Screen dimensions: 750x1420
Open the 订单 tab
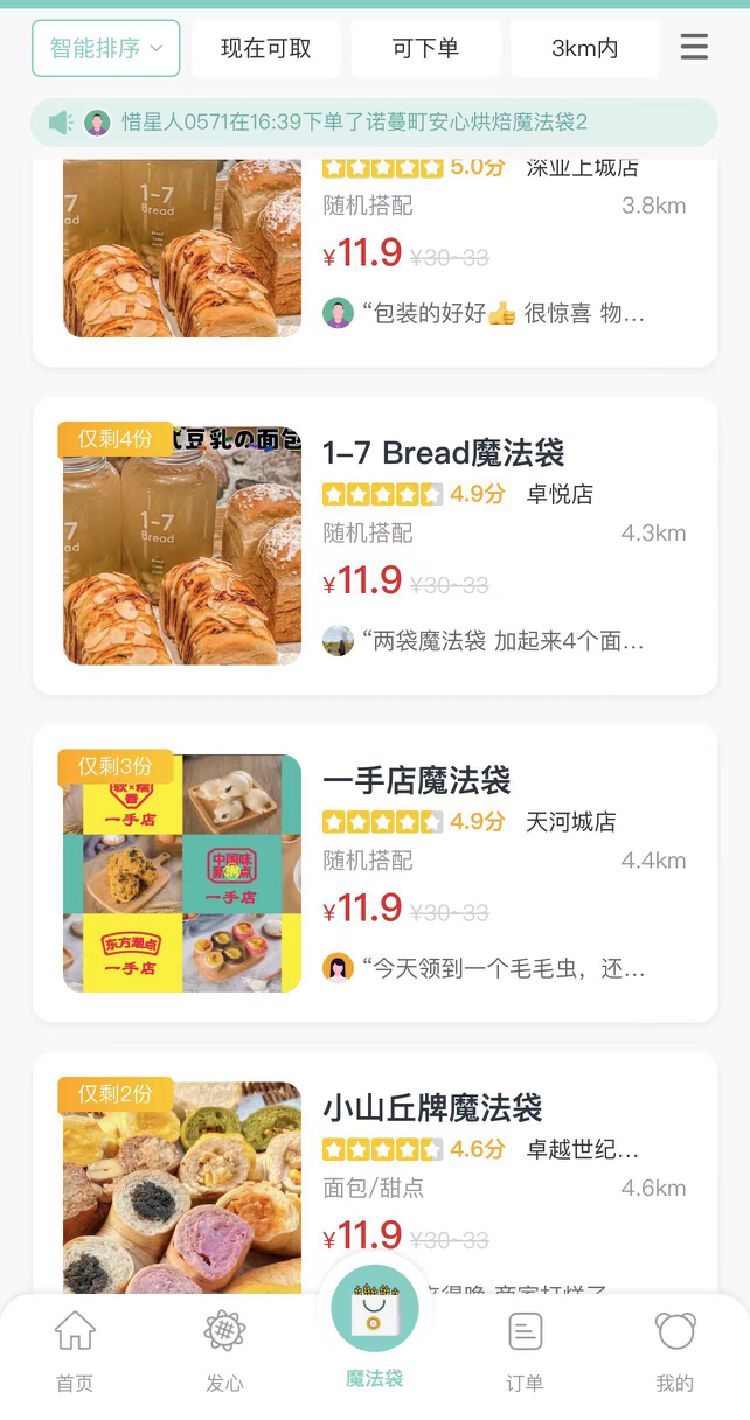click(x=525, y=1351)
